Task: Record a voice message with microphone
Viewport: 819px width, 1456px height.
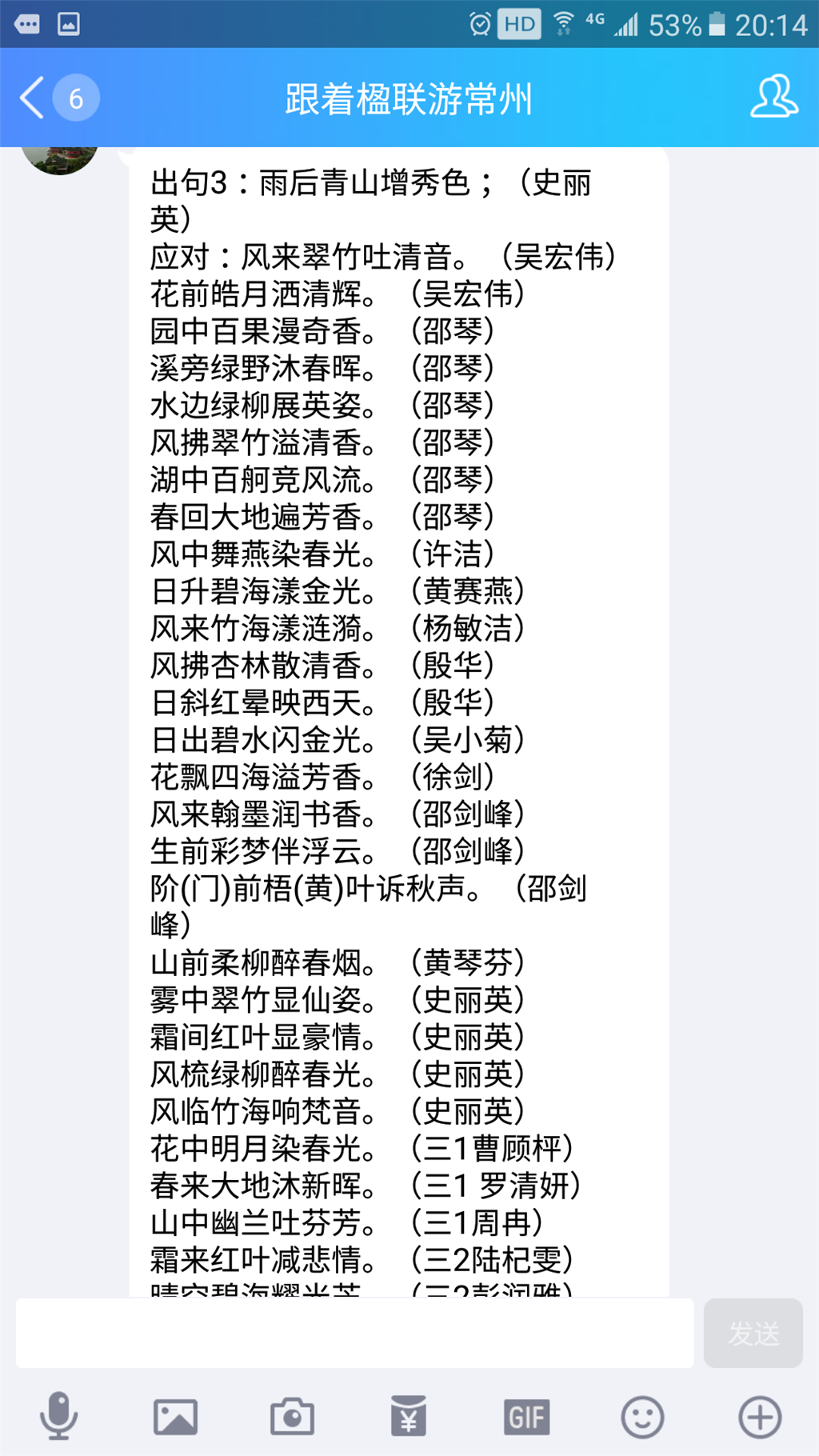Action: pos(58,1417)
